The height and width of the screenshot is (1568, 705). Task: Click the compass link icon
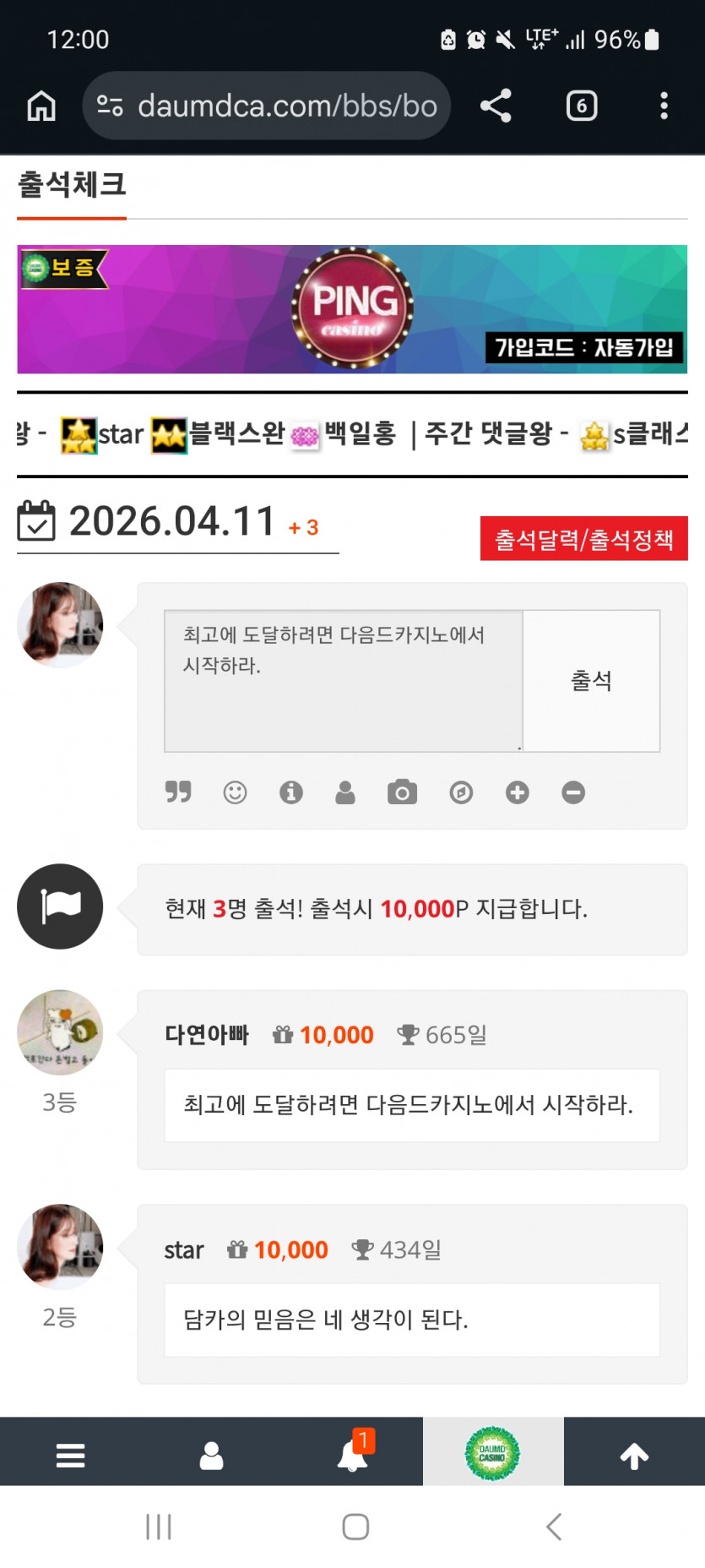(460, 792)
